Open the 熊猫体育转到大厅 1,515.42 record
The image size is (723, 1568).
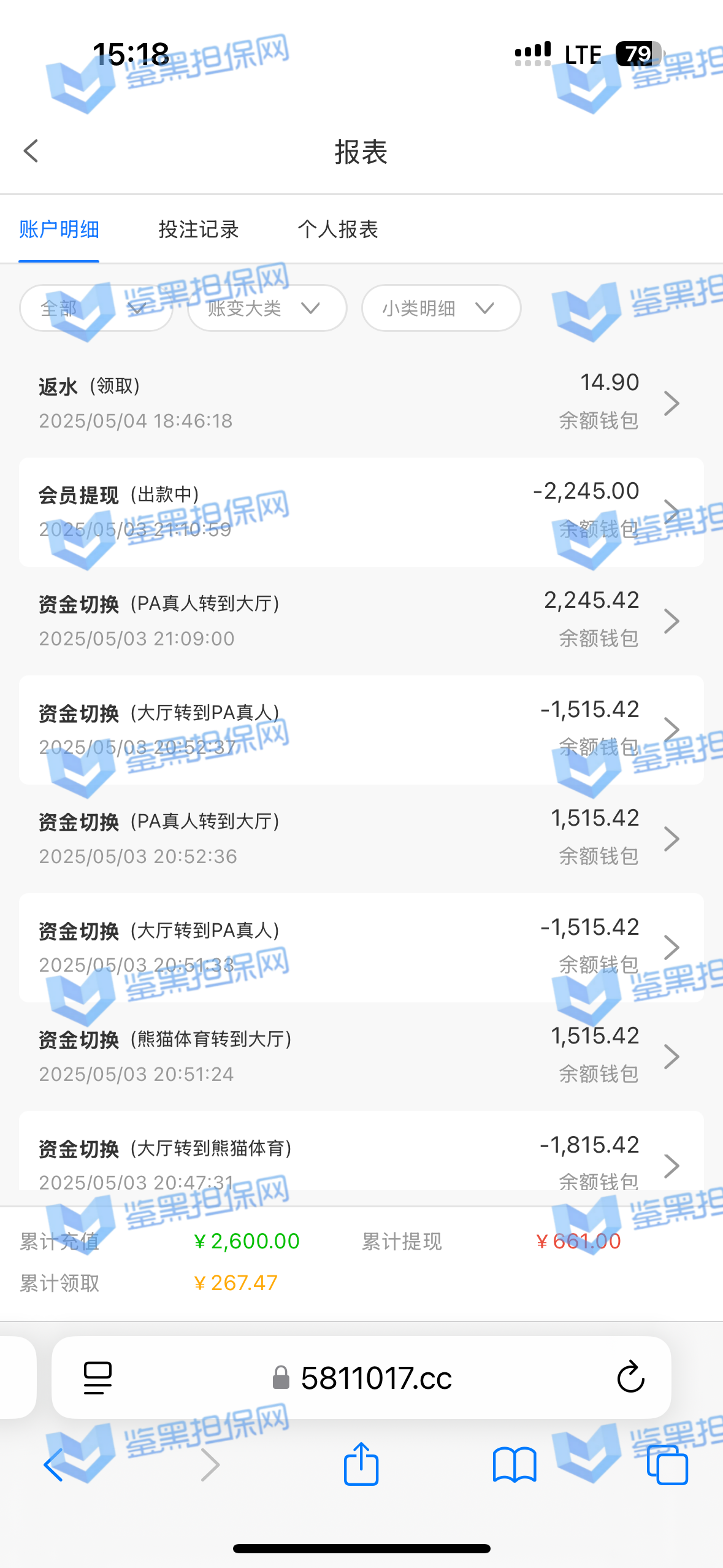point(361,1056)
